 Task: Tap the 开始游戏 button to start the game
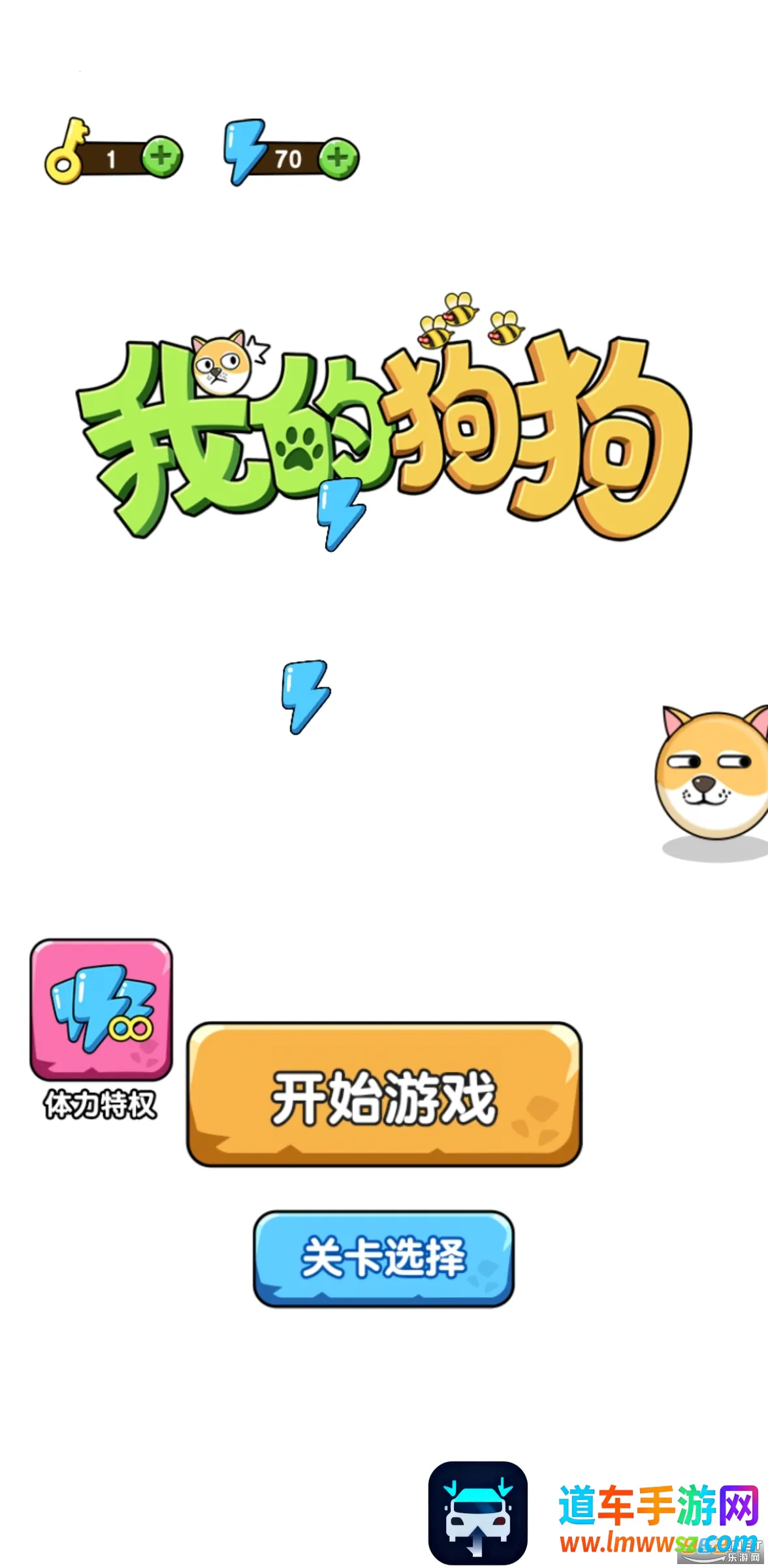coord(384,1095)
